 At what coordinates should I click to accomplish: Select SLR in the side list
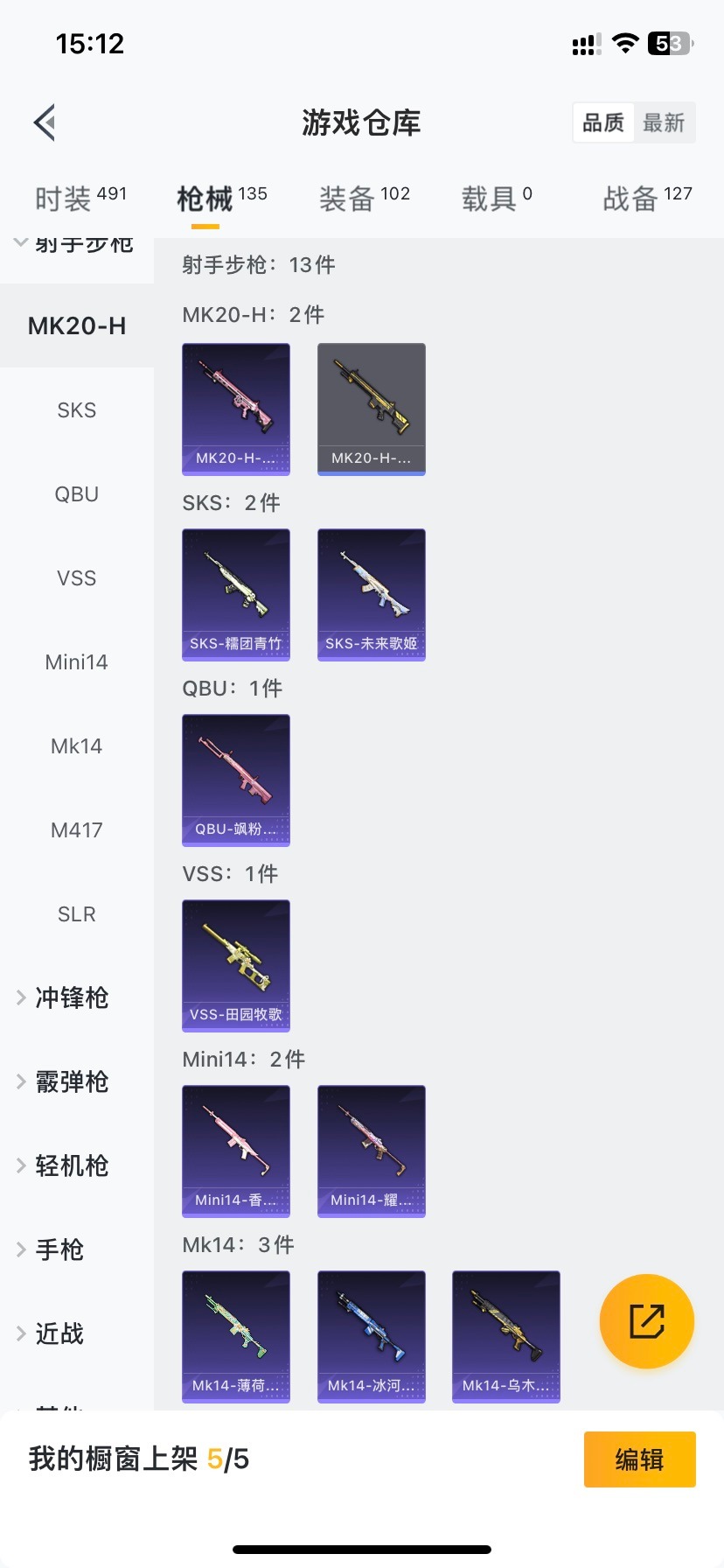tap(77, 914)
